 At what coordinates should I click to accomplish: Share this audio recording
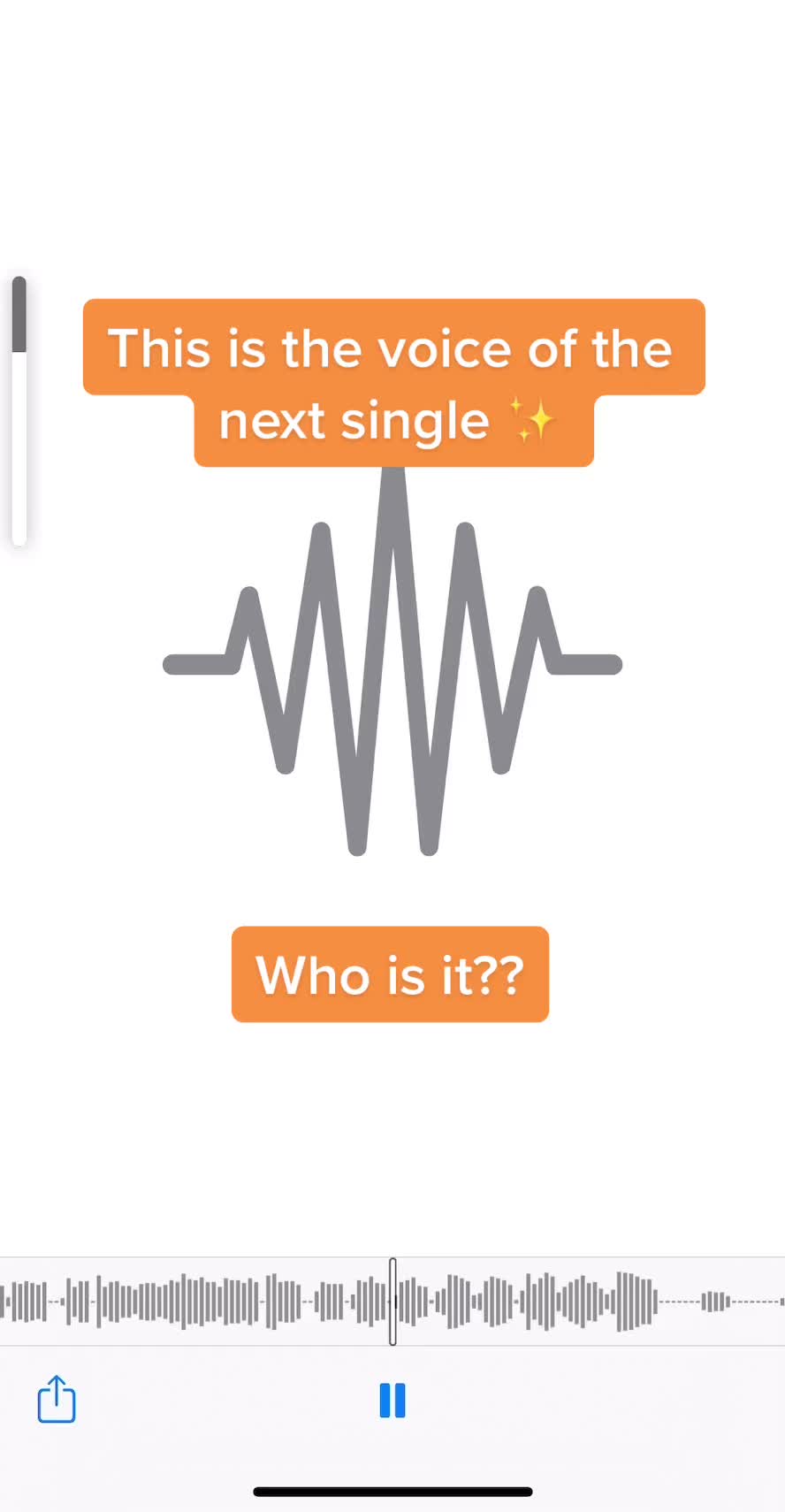tap(57, 1399)
